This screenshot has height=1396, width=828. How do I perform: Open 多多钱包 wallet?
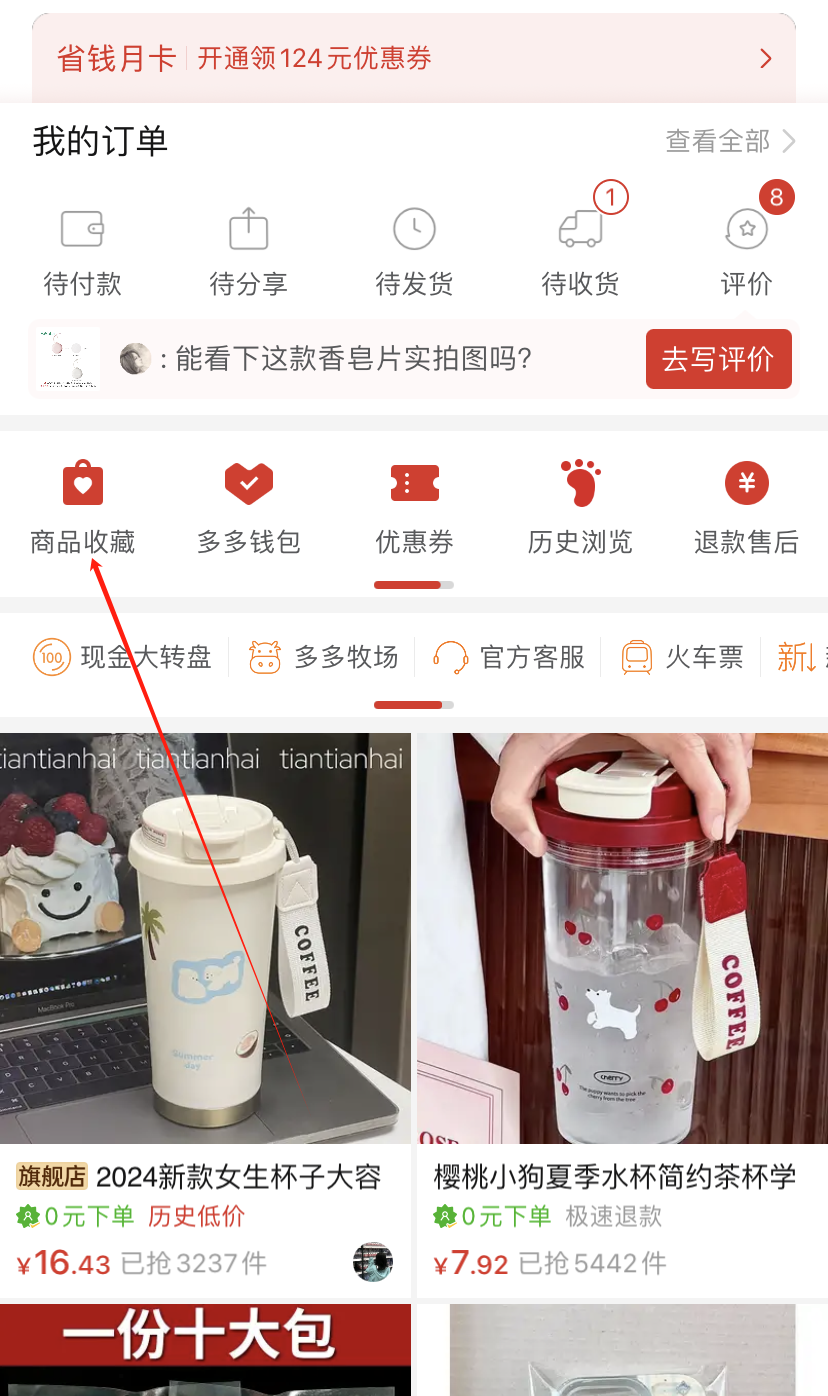(248, 508)
